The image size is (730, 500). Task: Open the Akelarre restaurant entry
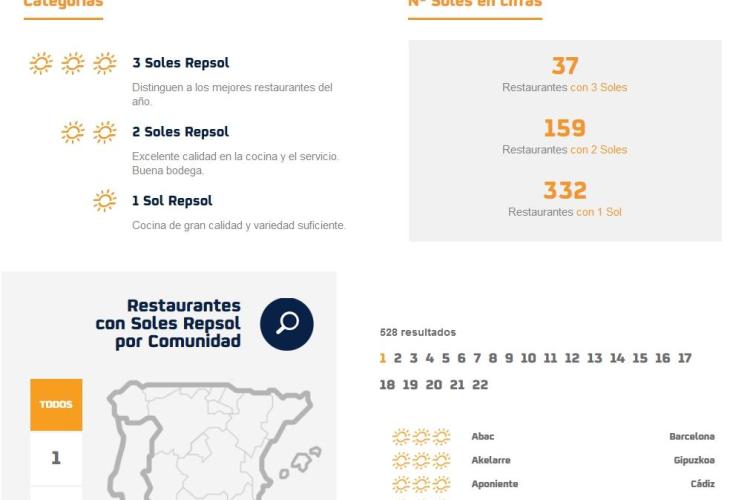[491, 461]
